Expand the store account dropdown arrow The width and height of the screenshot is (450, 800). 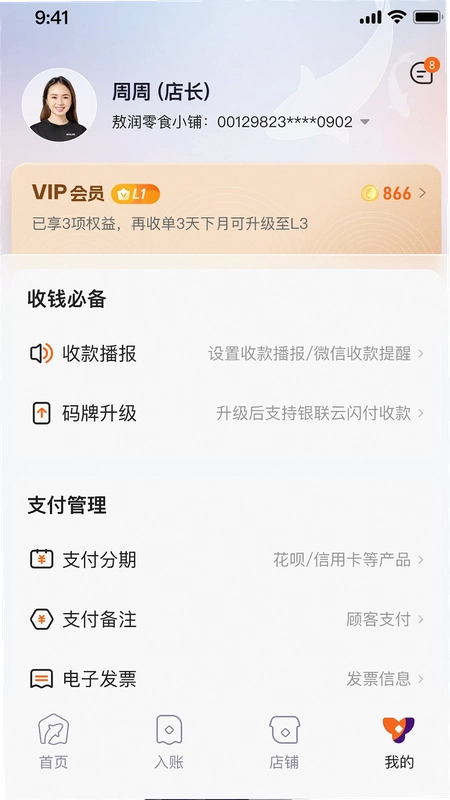364,122
